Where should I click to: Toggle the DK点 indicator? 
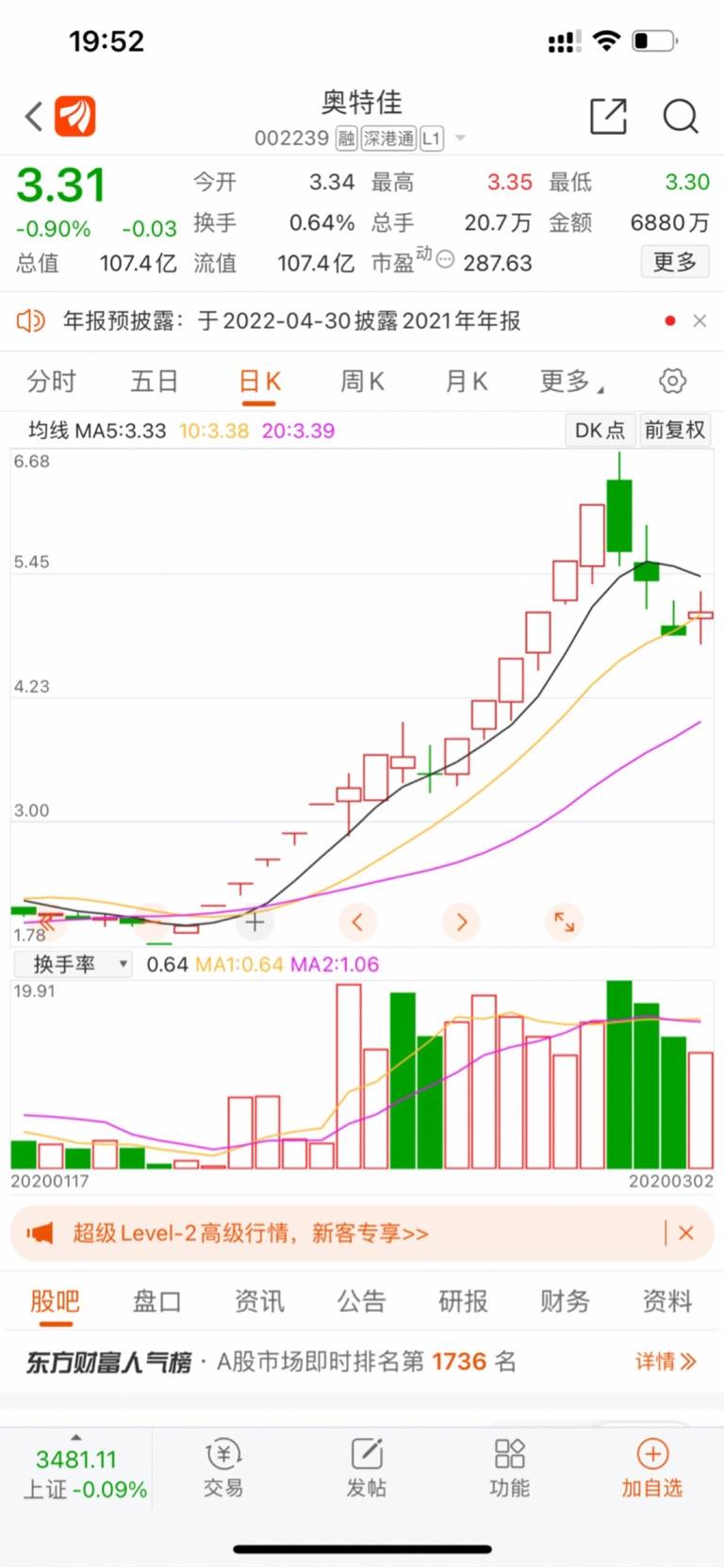click(x=600, y=431)
